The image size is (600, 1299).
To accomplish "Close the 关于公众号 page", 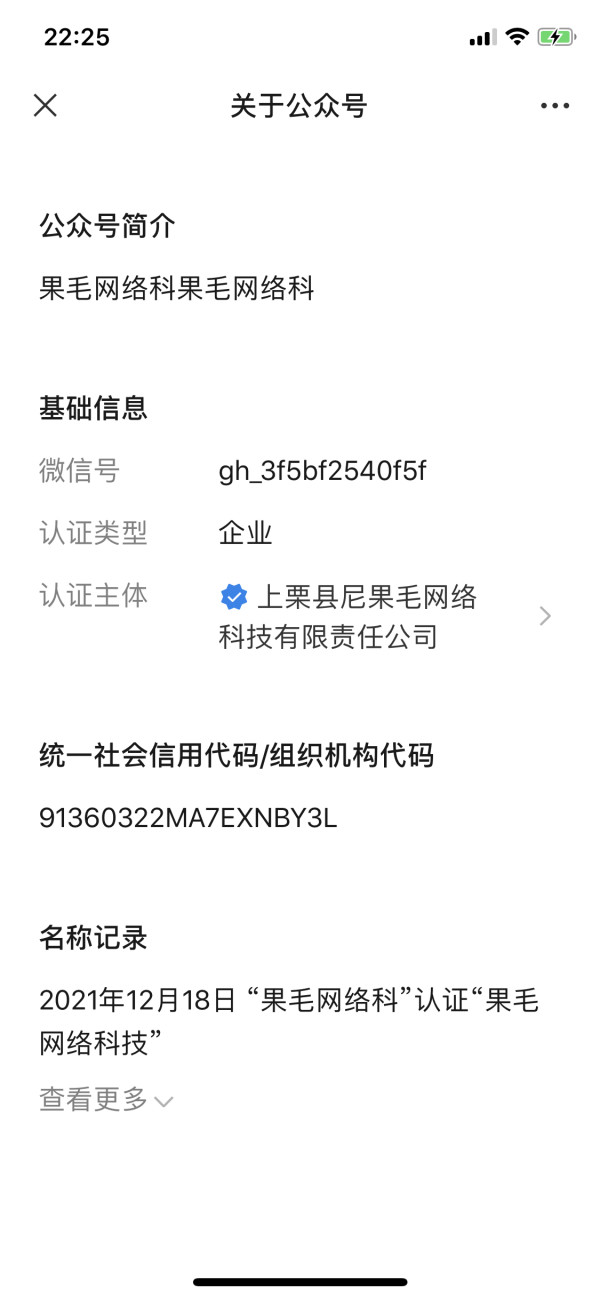I will tap(45, 105).
